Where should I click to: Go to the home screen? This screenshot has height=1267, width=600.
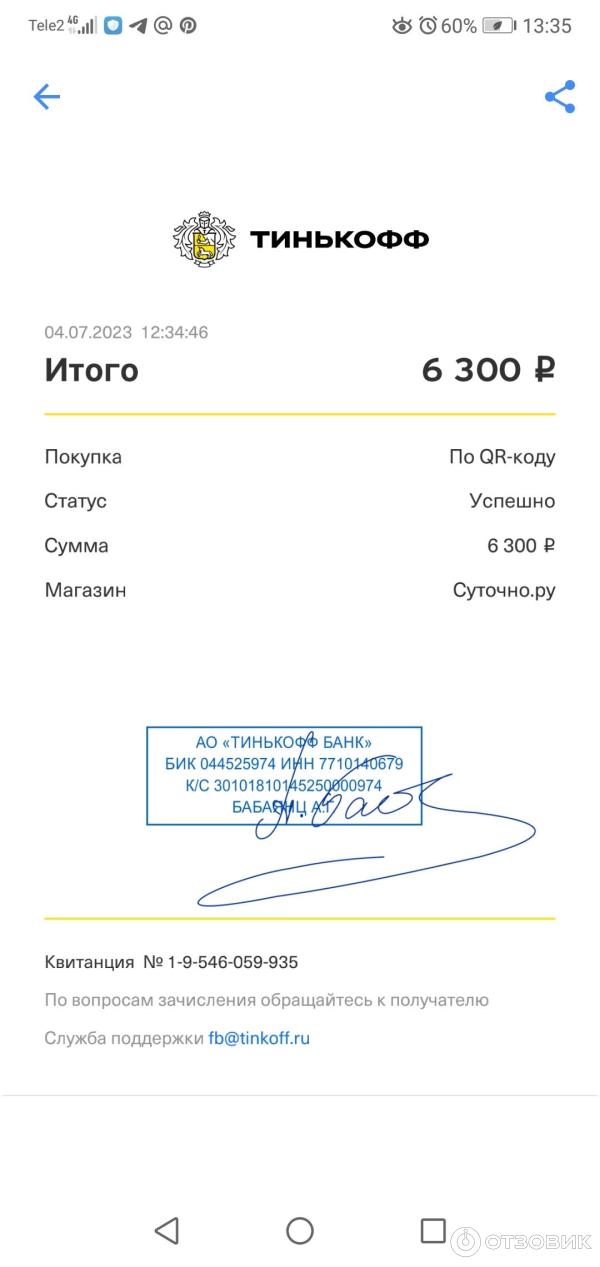[x=300, y=1230]
